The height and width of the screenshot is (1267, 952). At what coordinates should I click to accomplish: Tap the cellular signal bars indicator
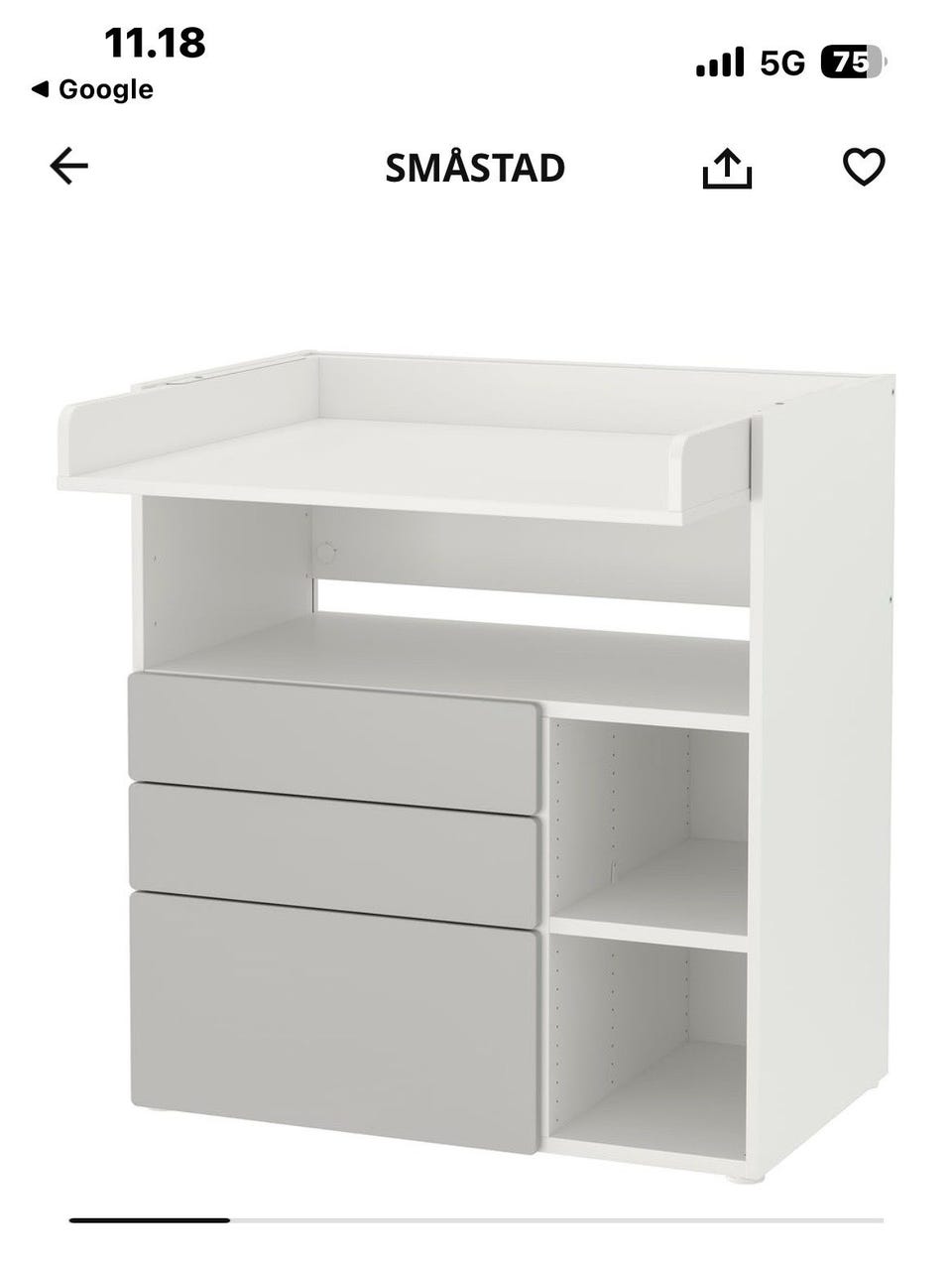[717, 62]
